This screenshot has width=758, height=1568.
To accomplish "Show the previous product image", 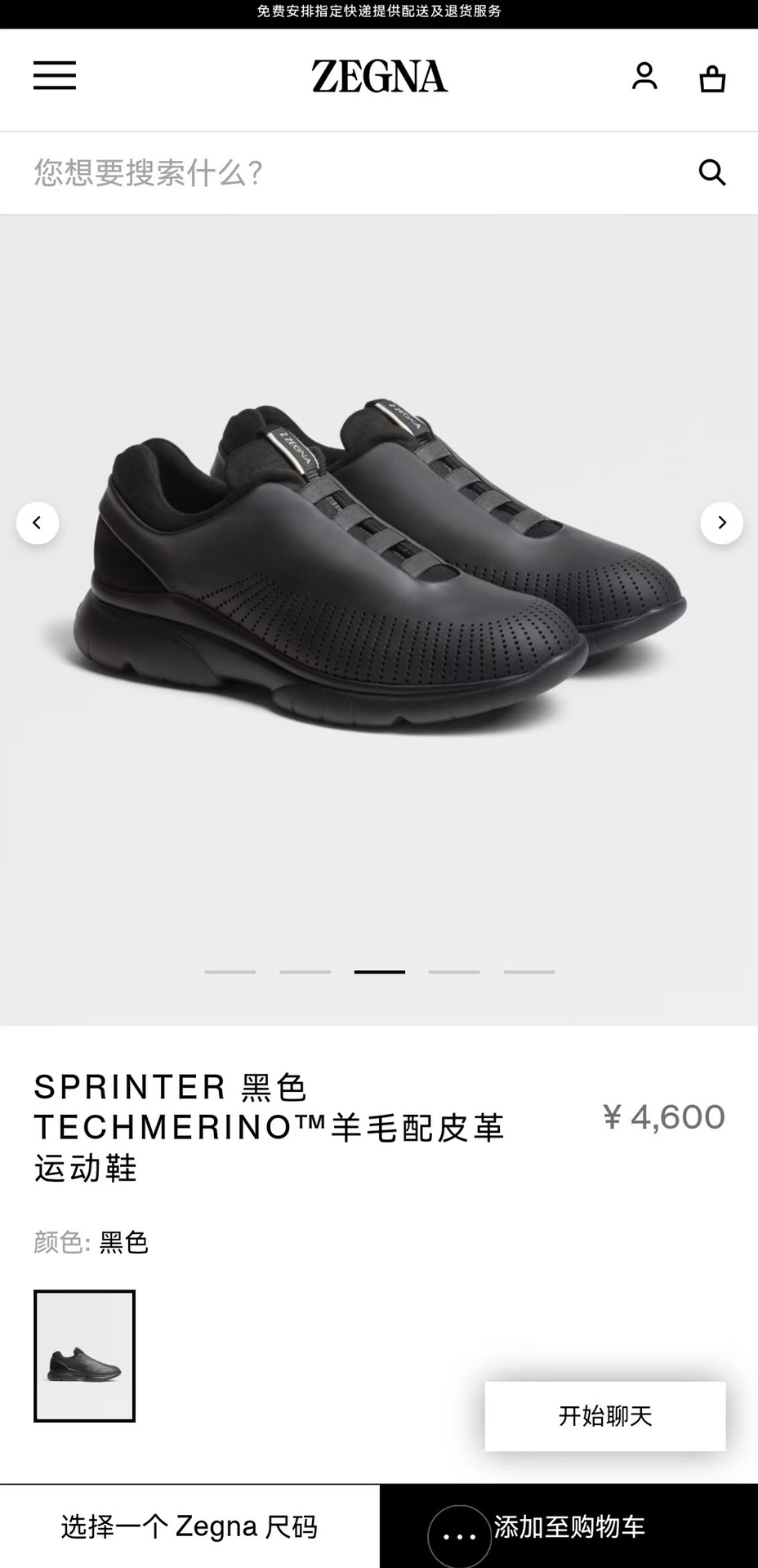I will [38, 523].
